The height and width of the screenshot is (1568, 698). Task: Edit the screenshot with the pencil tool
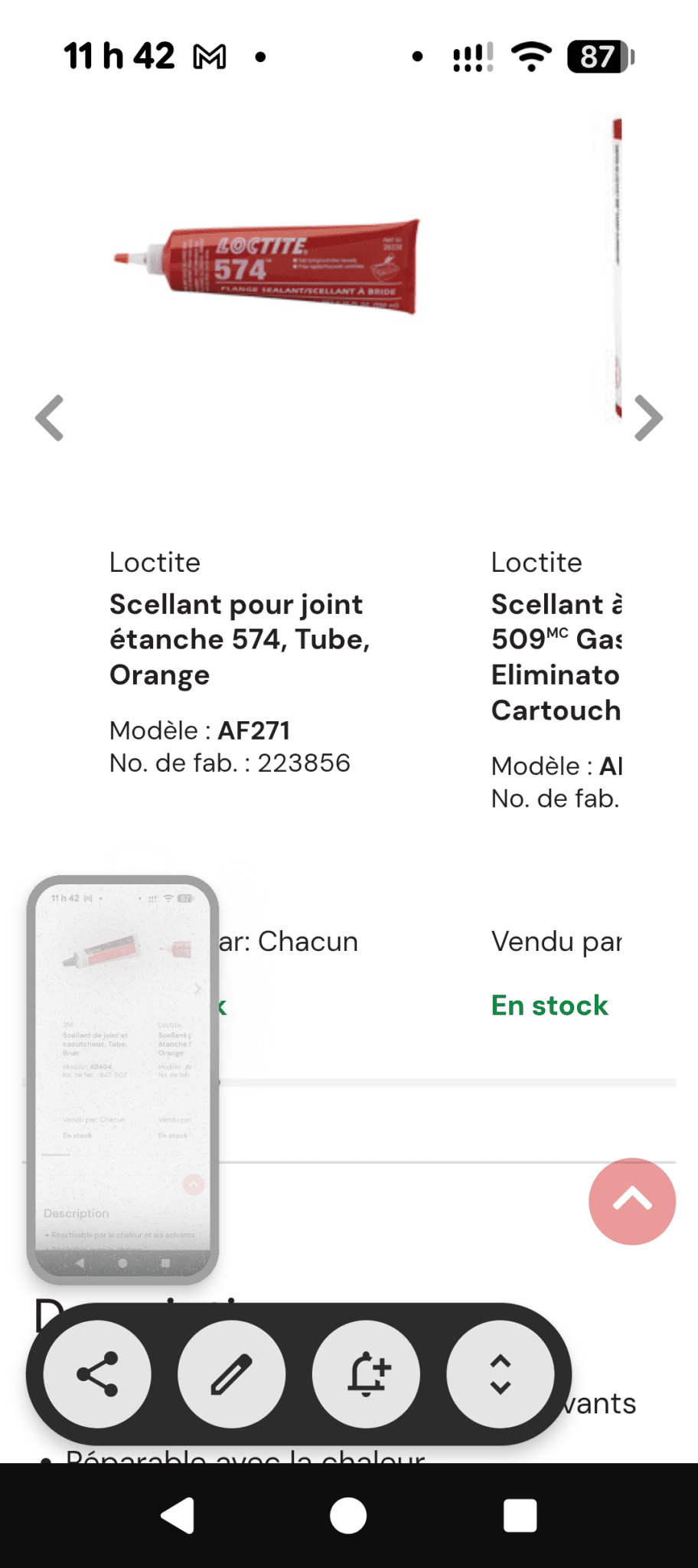tap(232, 1374)
